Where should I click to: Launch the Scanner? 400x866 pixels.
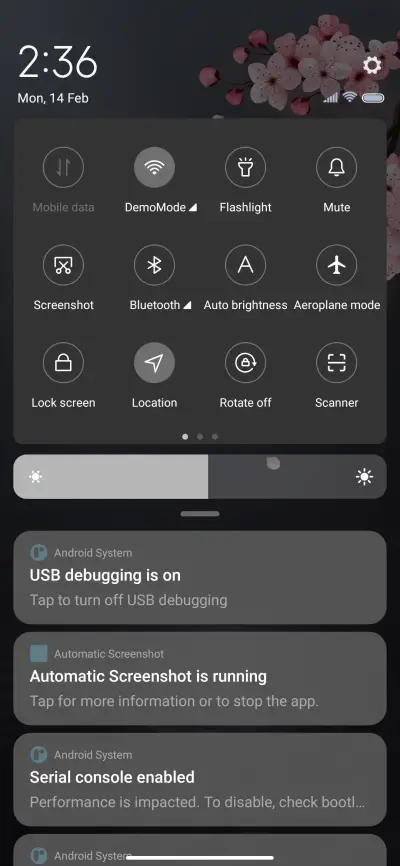pos(336,363)
